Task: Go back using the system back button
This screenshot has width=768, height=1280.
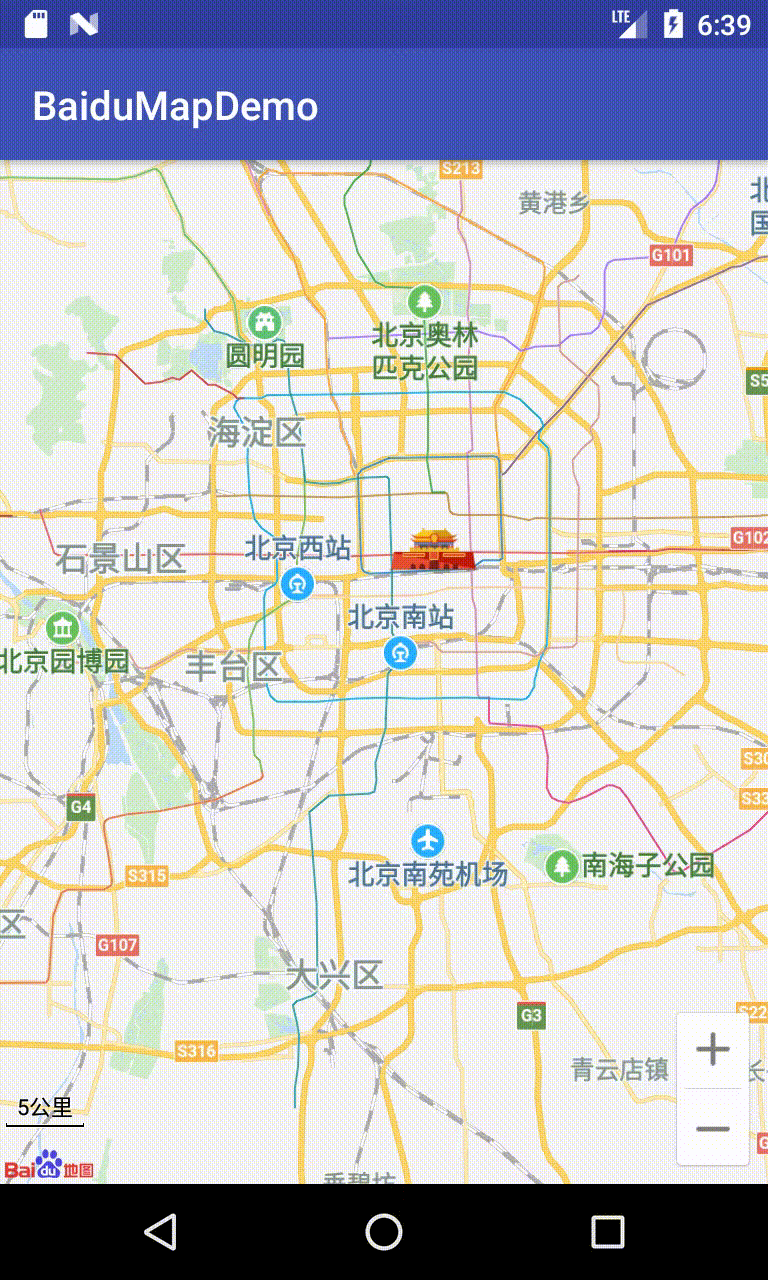Action: pyautogui.click(x=160, y=1232)
